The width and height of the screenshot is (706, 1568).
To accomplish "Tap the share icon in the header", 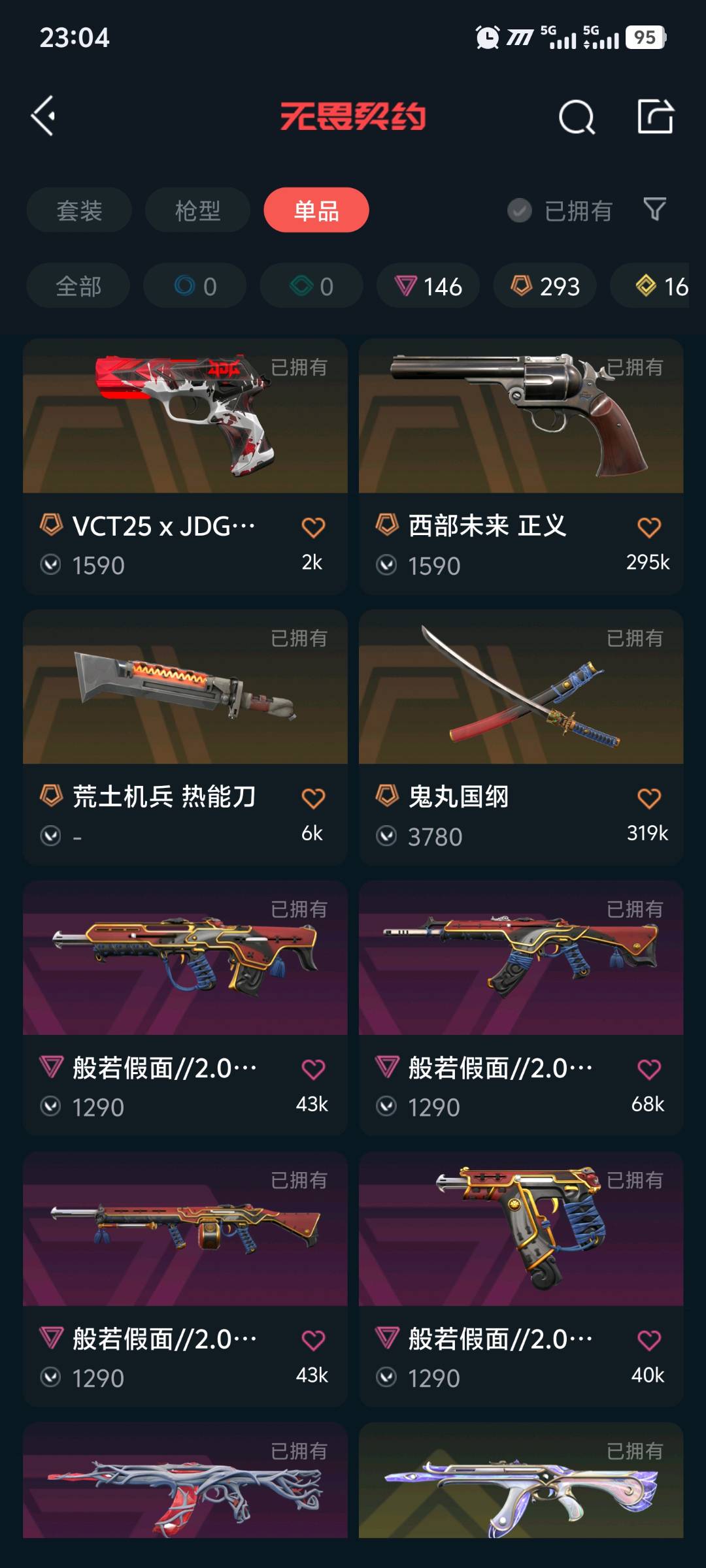I will click(655, 117).
